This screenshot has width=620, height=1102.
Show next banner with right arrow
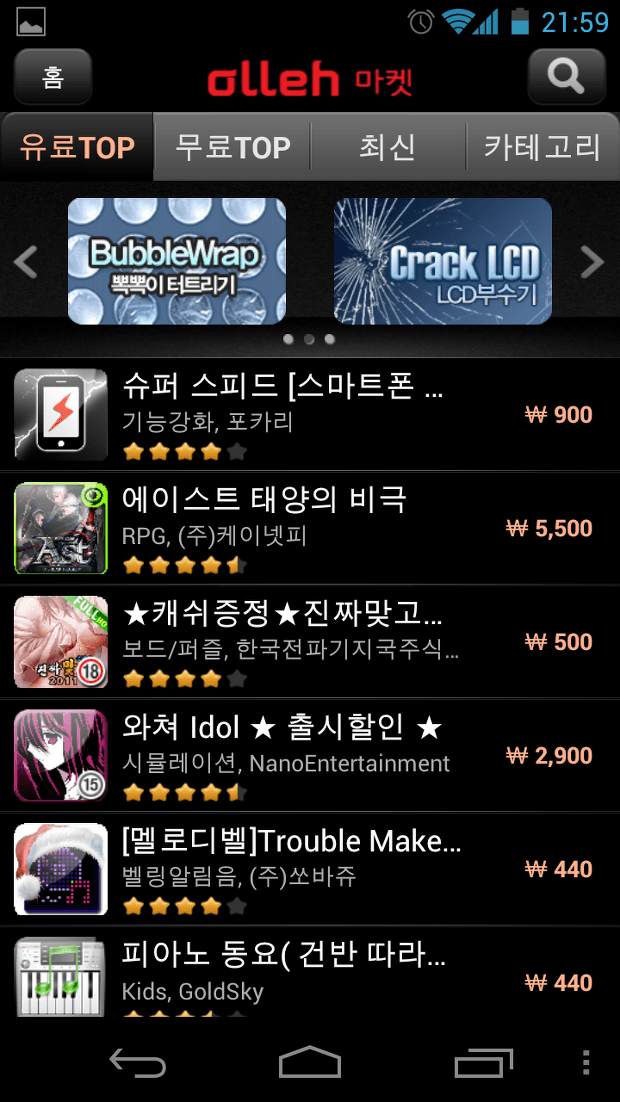tap(593, 262)
